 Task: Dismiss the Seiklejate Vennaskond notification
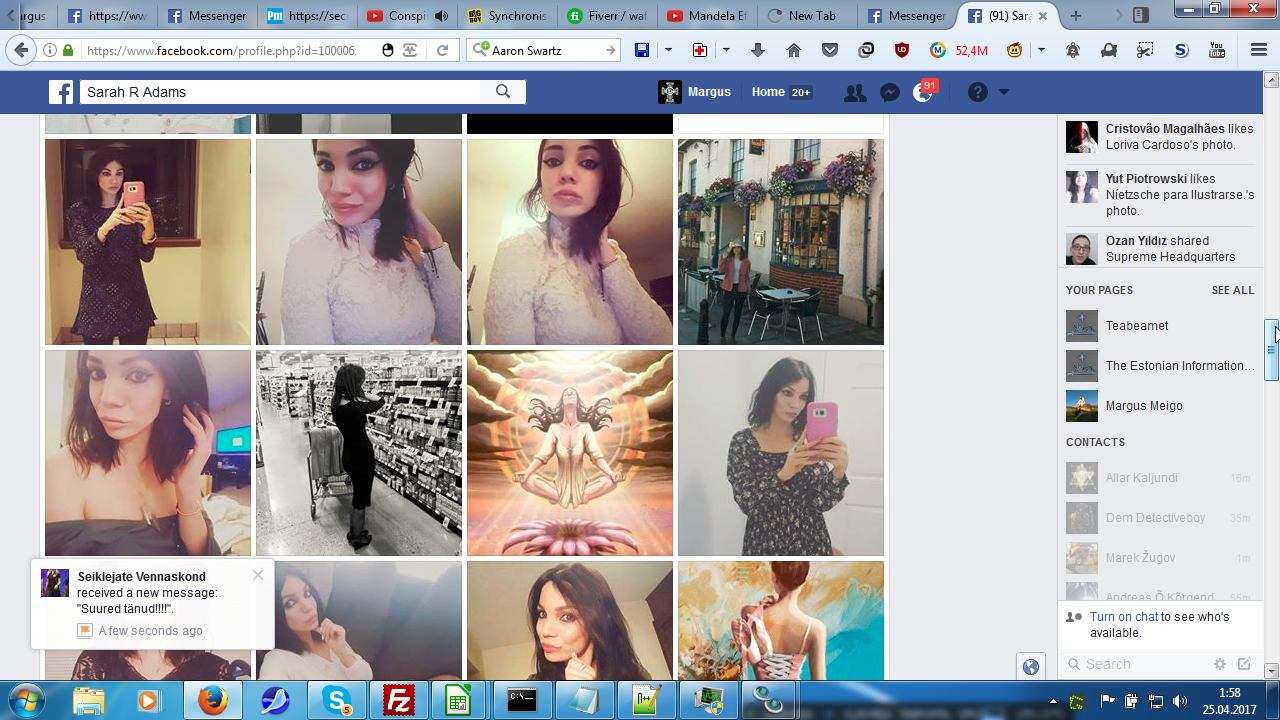click(258, 575)
